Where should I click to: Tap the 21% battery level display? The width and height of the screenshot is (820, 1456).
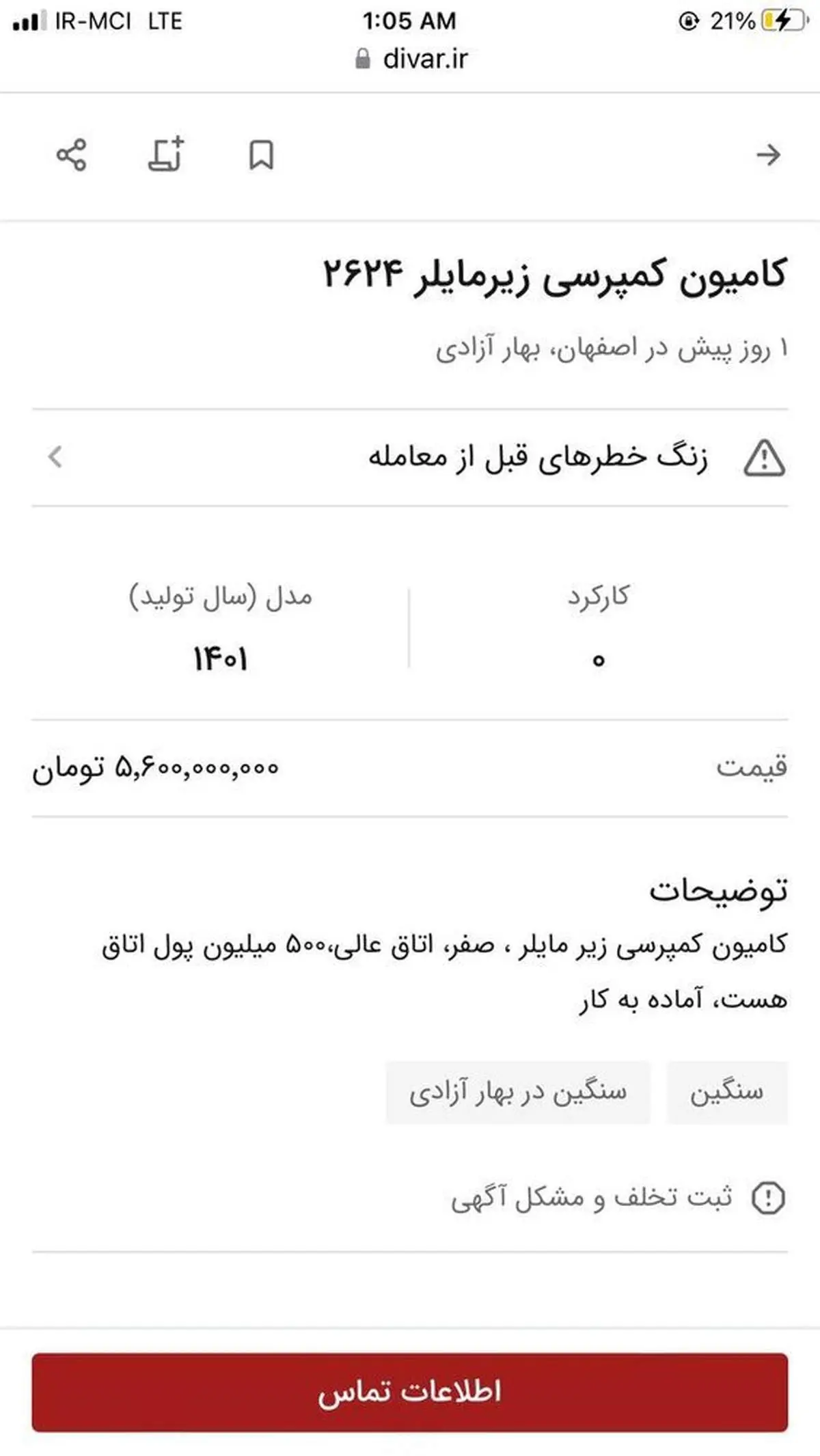click(x=734, y=20)
